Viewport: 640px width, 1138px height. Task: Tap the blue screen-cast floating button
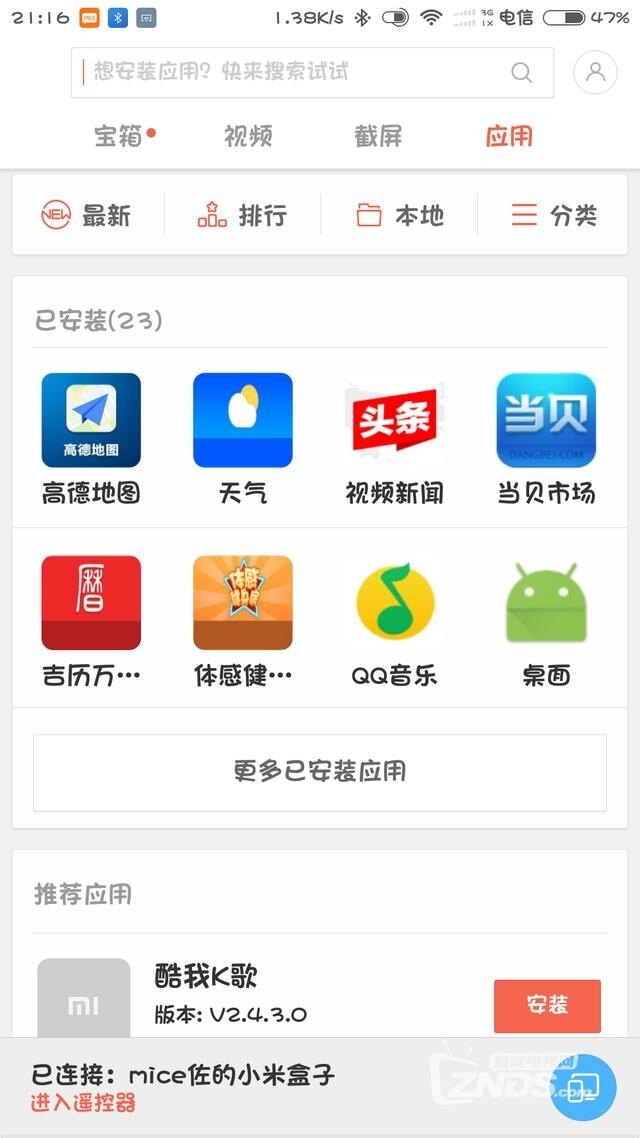click(x=583, y=1087)
